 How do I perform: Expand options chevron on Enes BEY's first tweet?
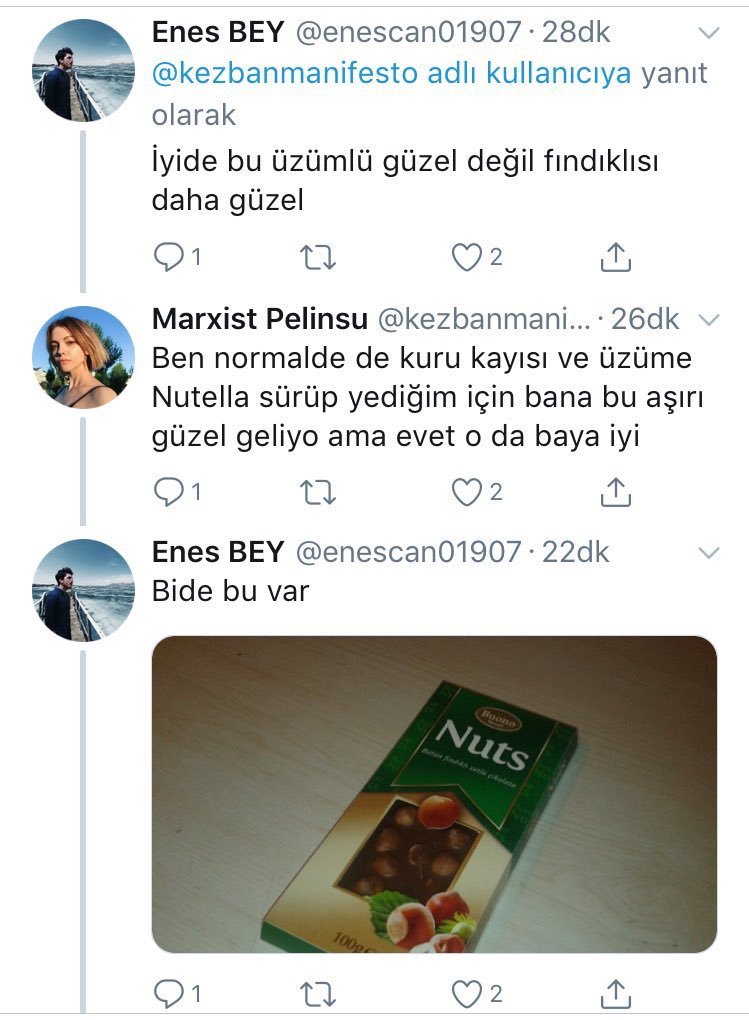coord(708,33)
